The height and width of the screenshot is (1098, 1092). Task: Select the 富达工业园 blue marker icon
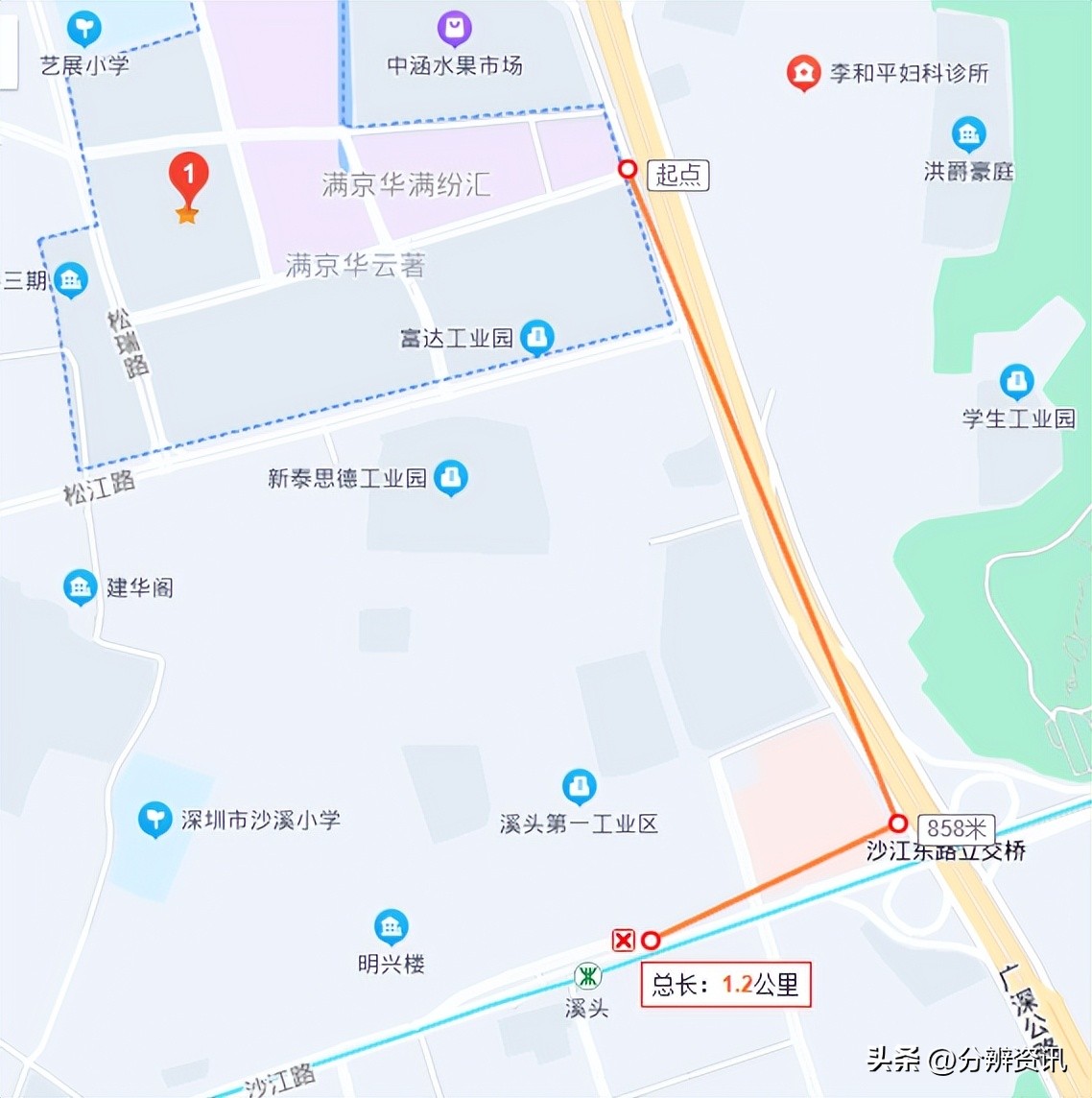[538, 337]
